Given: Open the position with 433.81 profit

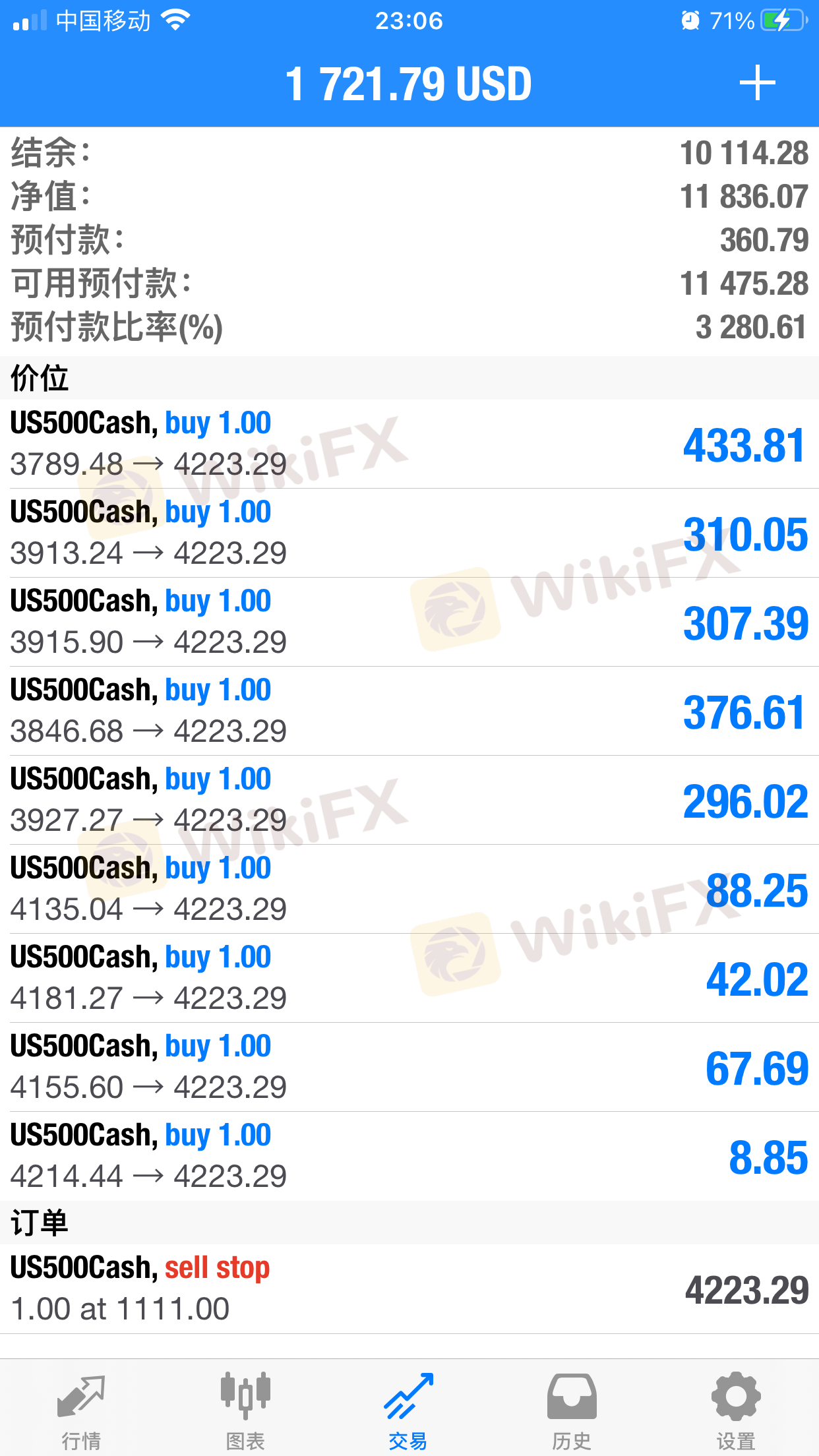Looking at the screenshot, I should (409, 444).
